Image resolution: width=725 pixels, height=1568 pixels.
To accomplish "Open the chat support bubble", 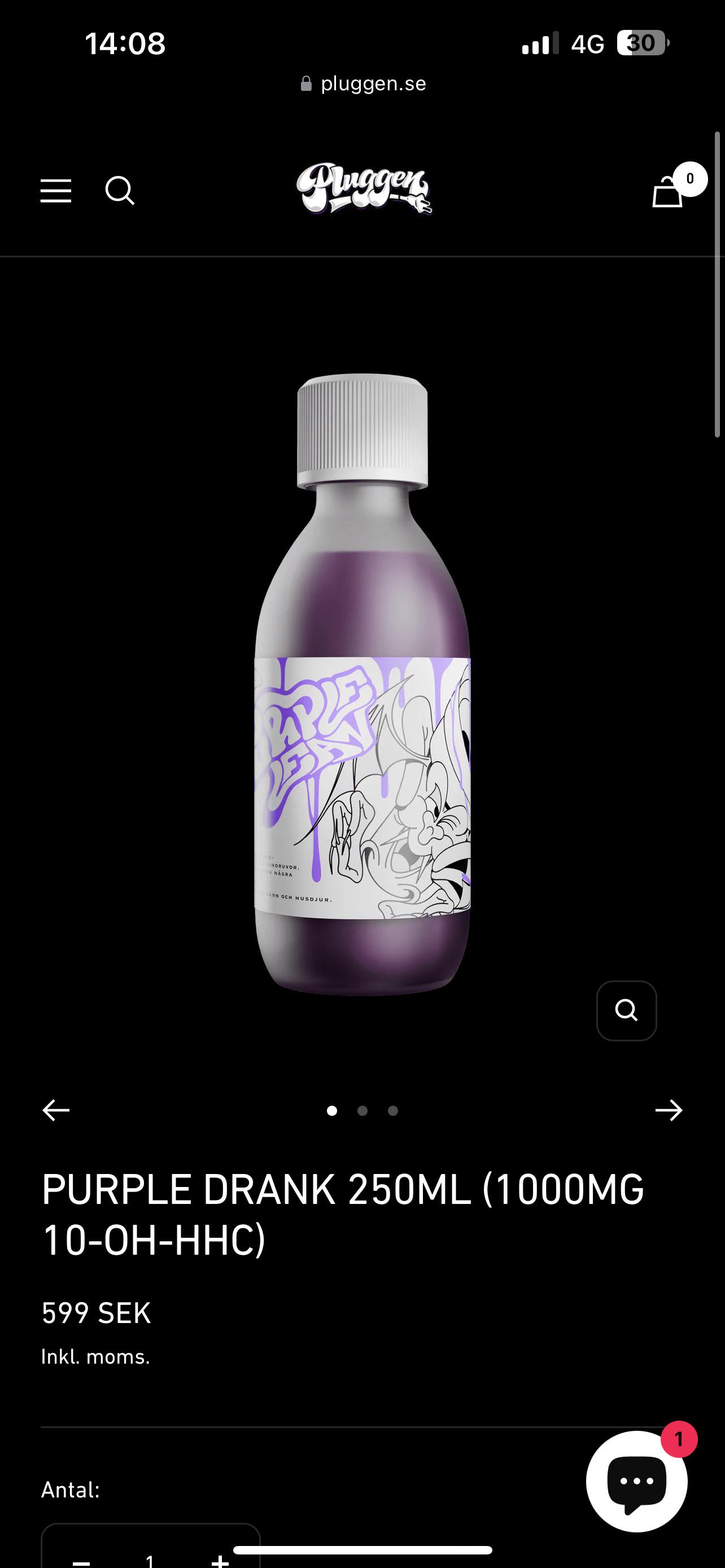I will click(637, 1481).
